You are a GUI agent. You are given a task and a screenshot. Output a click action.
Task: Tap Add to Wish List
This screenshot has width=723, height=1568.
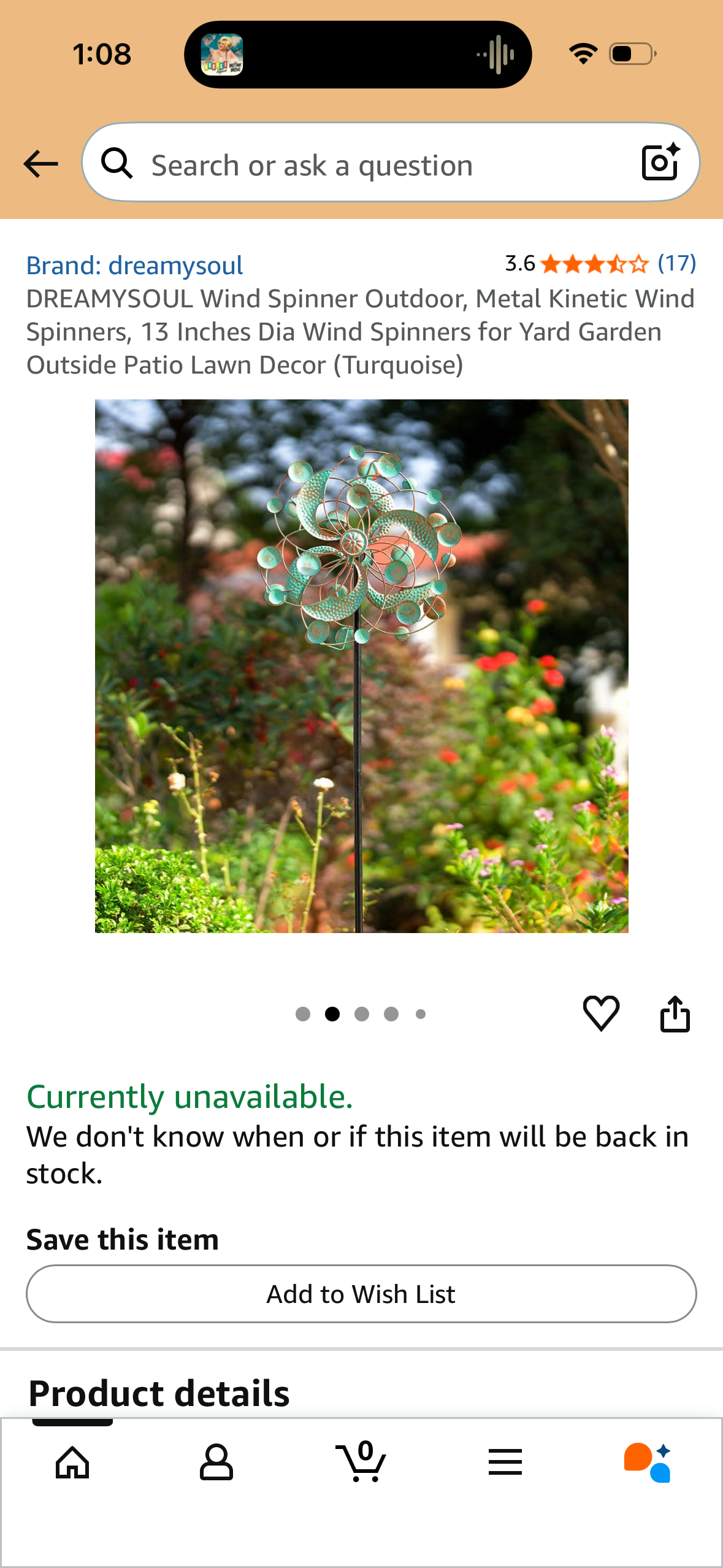[x=361, y=1294]
